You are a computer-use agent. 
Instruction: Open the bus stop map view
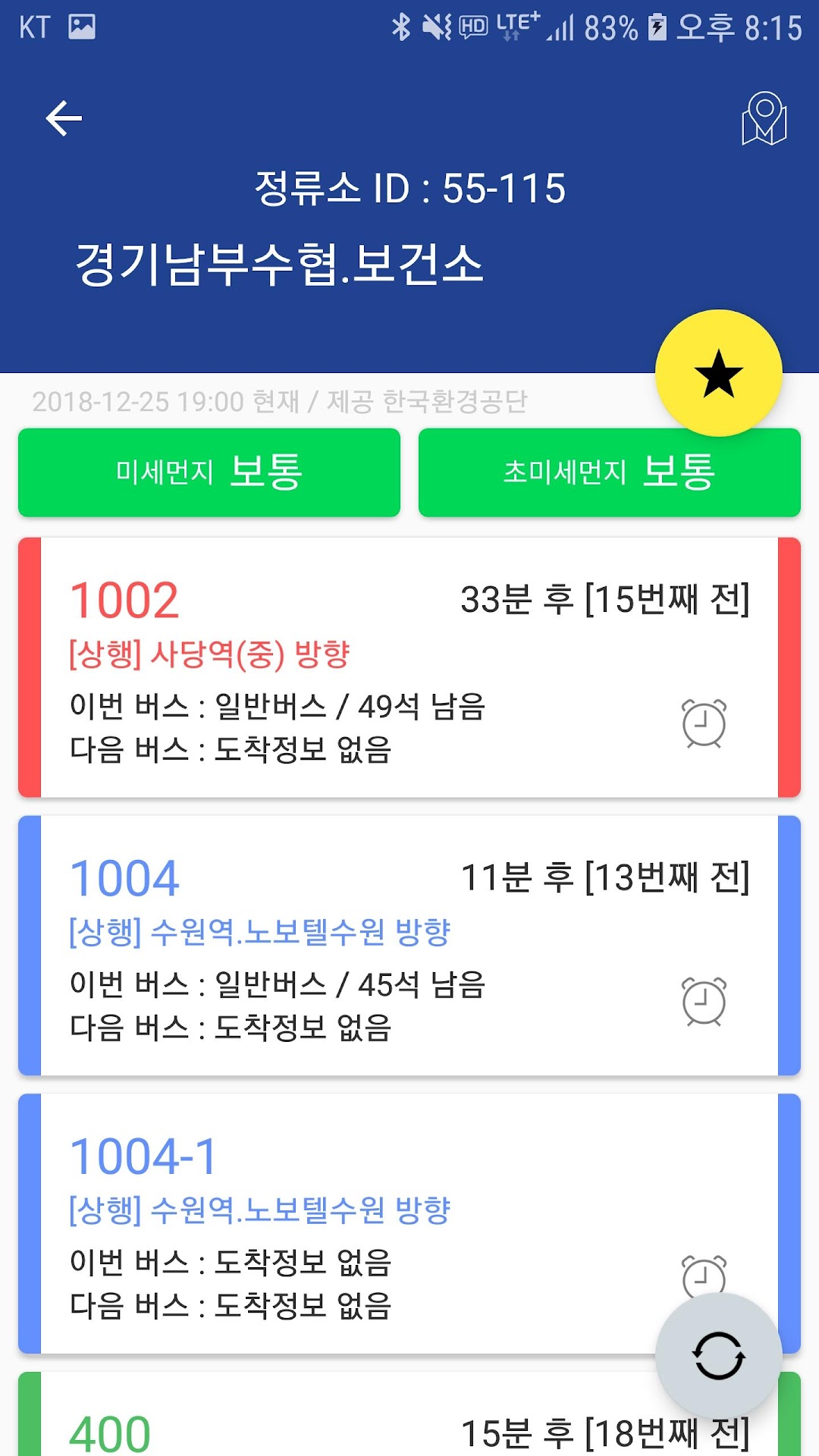[764, 119]
